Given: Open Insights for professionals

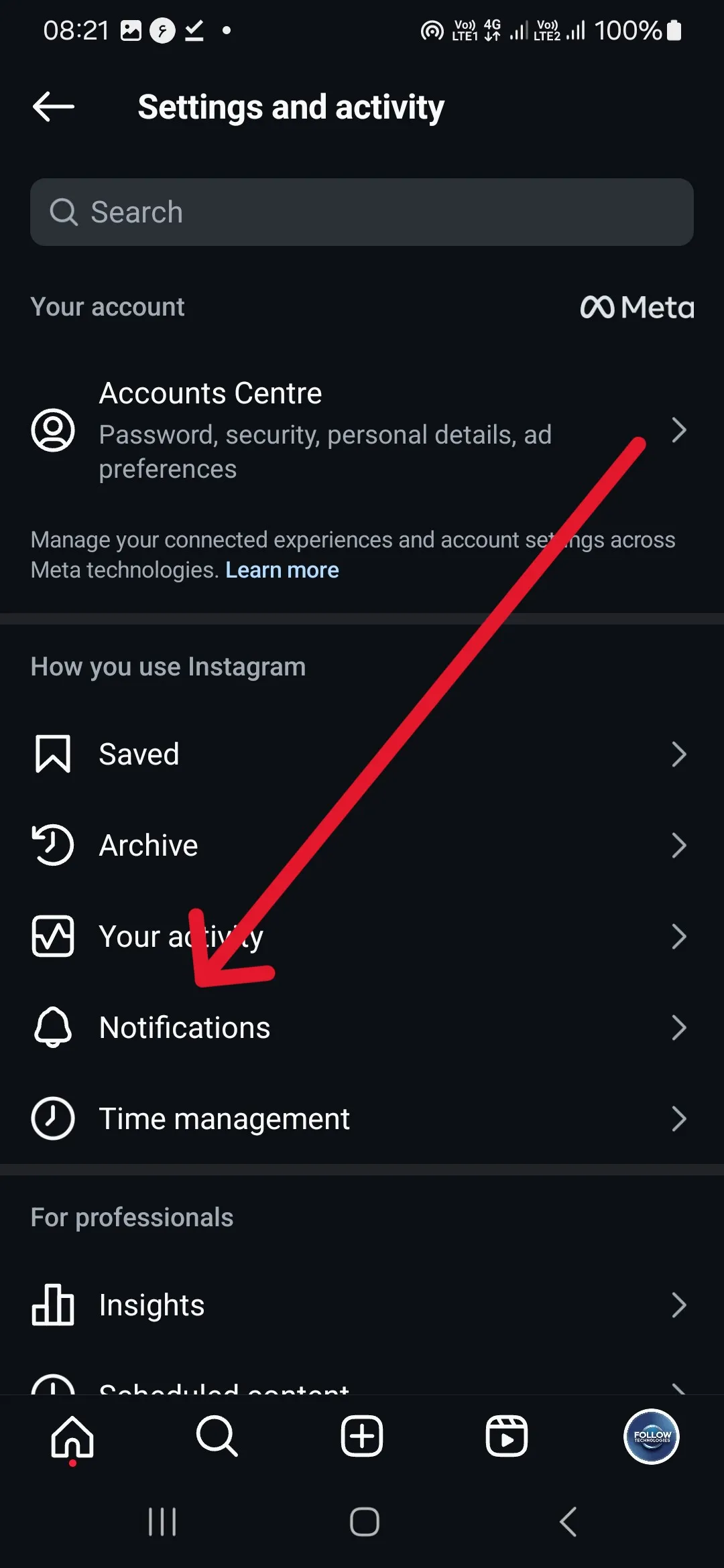Looking at the screenshot, I should coord(362,1305).
